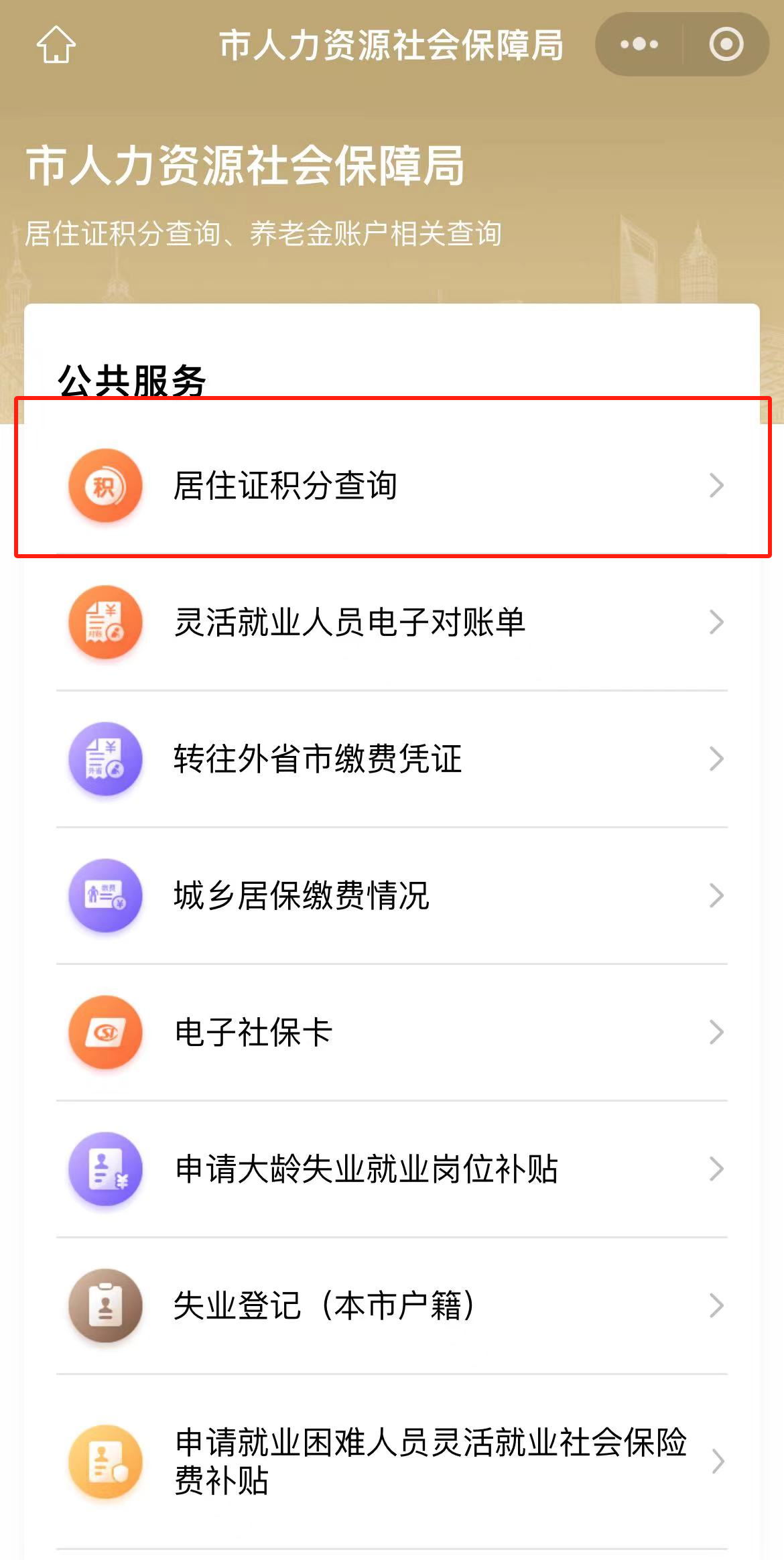View 城乡居保缴费情况
Screen dimensions: 784x1560
coord(392,896)
